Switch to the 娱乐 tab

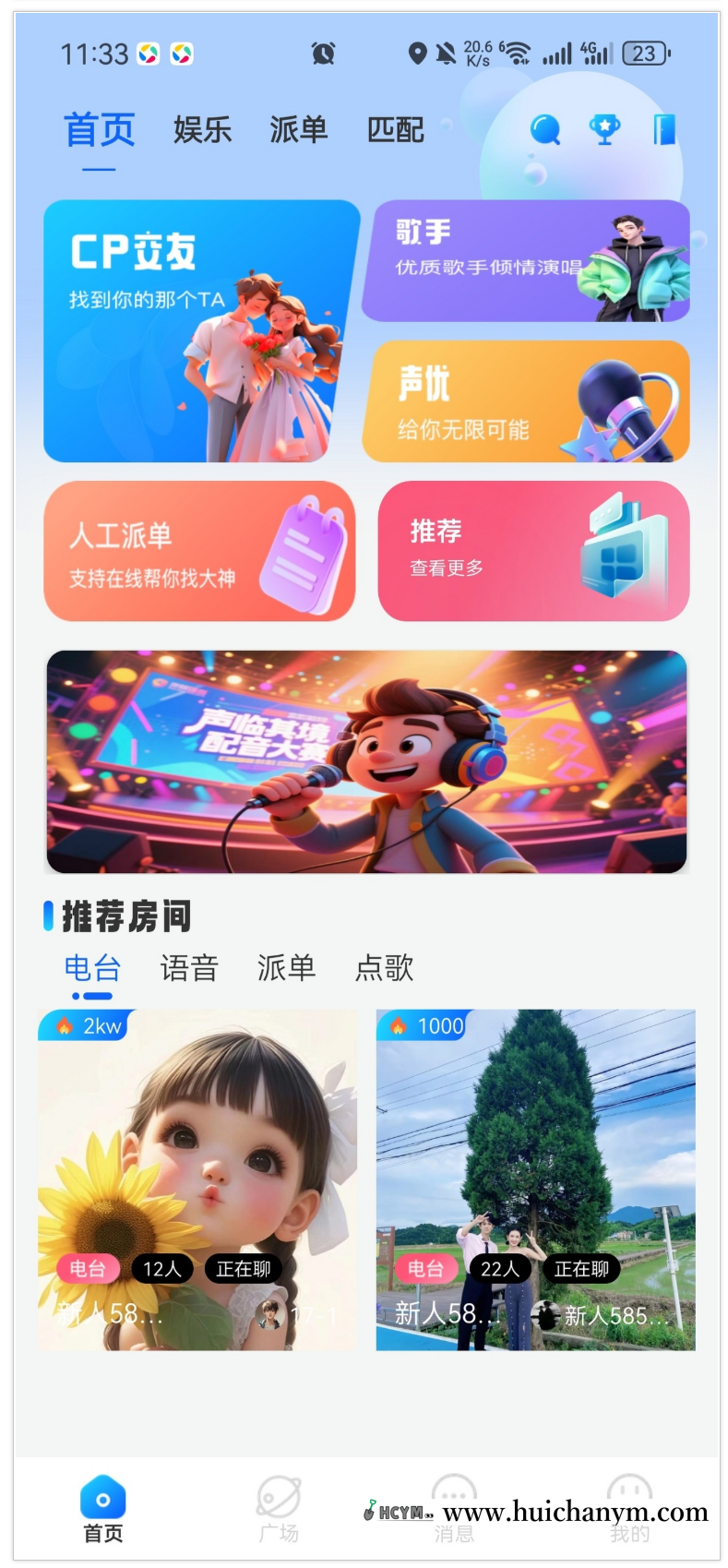[201, 130]
